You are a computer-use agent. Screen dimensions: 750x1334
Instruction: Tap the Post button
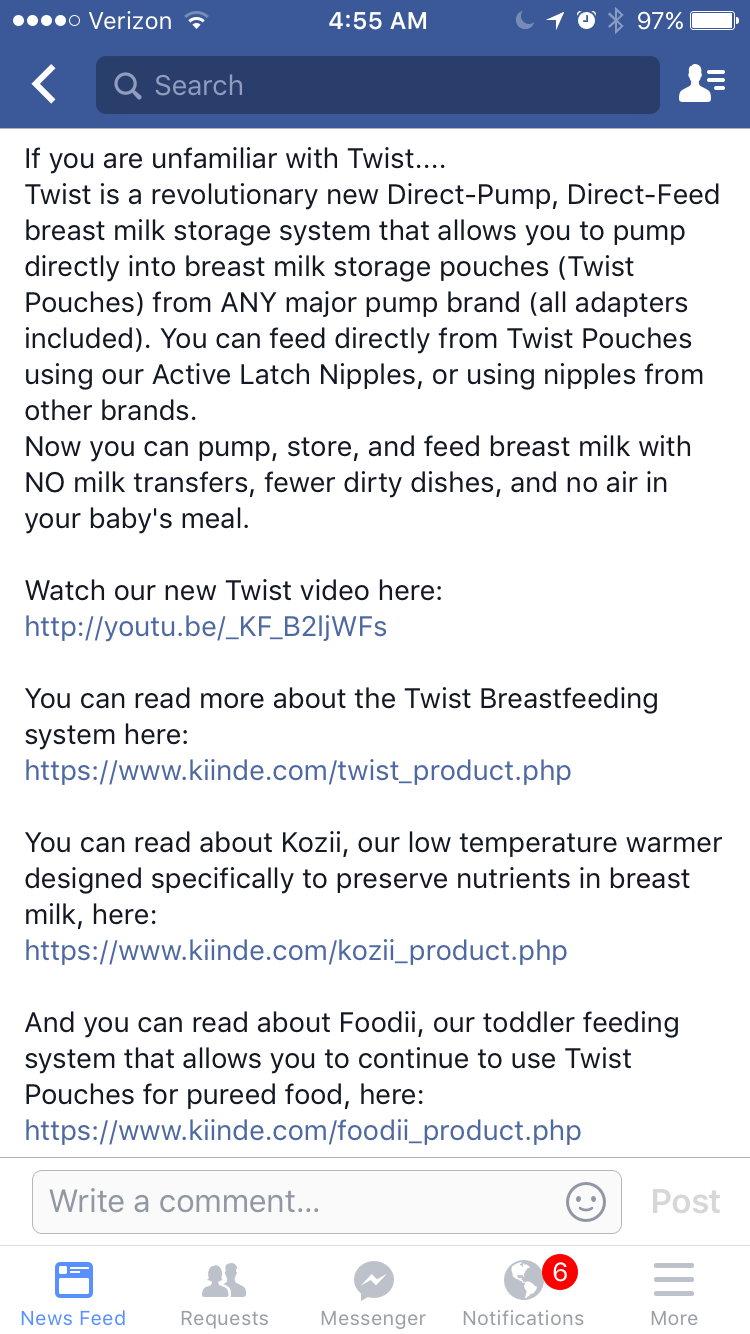click(x=686, y=1201)
